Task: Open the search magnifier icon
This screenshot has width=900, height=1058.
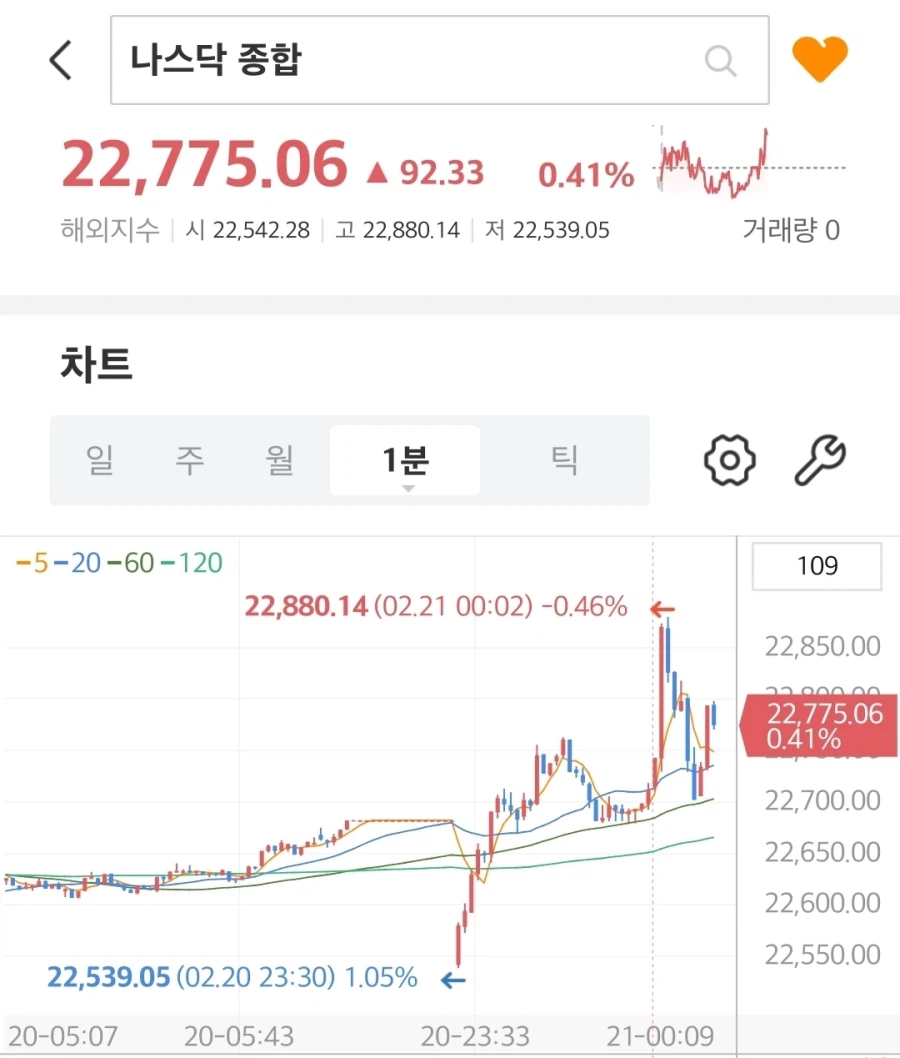Action: point(721,61)
